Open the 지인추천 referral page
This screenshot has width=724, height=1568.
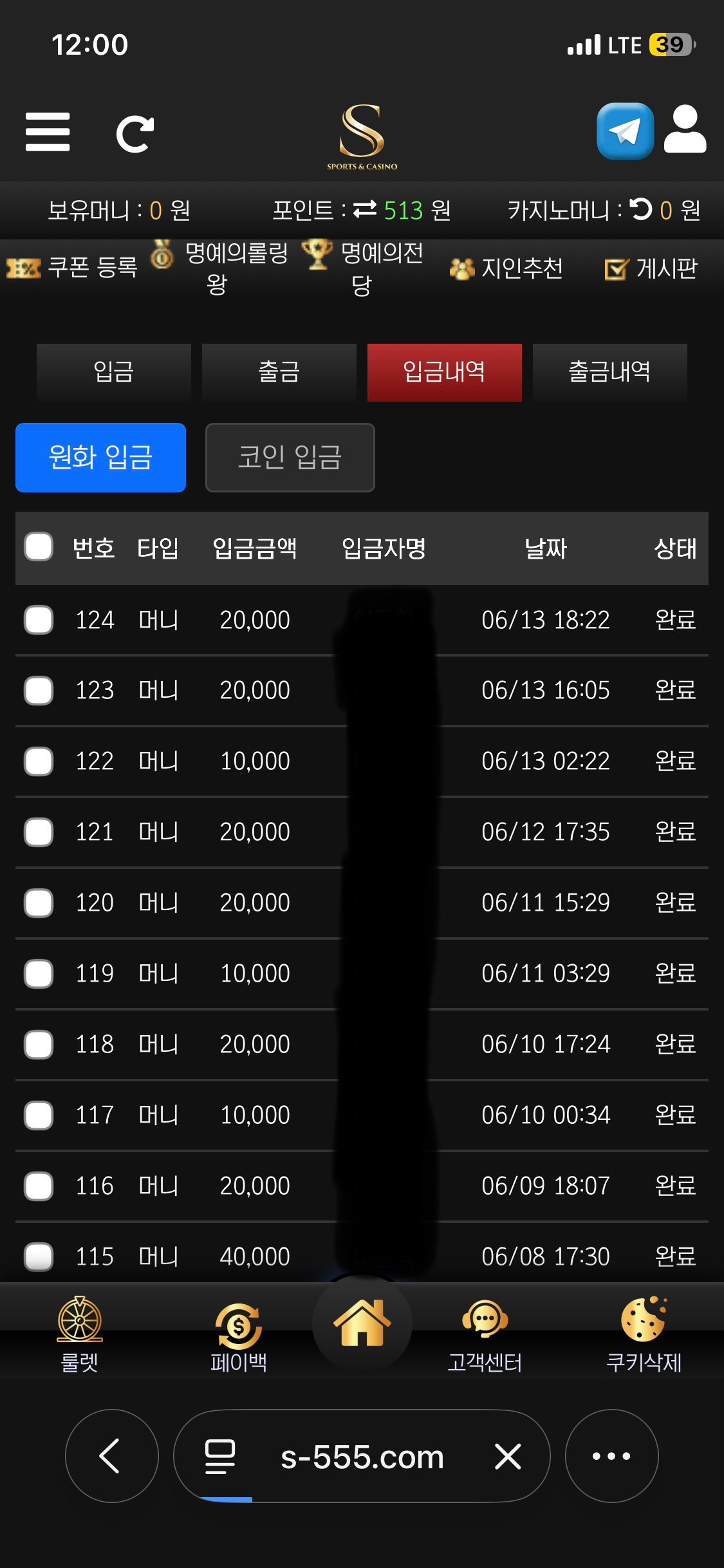(506, 268)
